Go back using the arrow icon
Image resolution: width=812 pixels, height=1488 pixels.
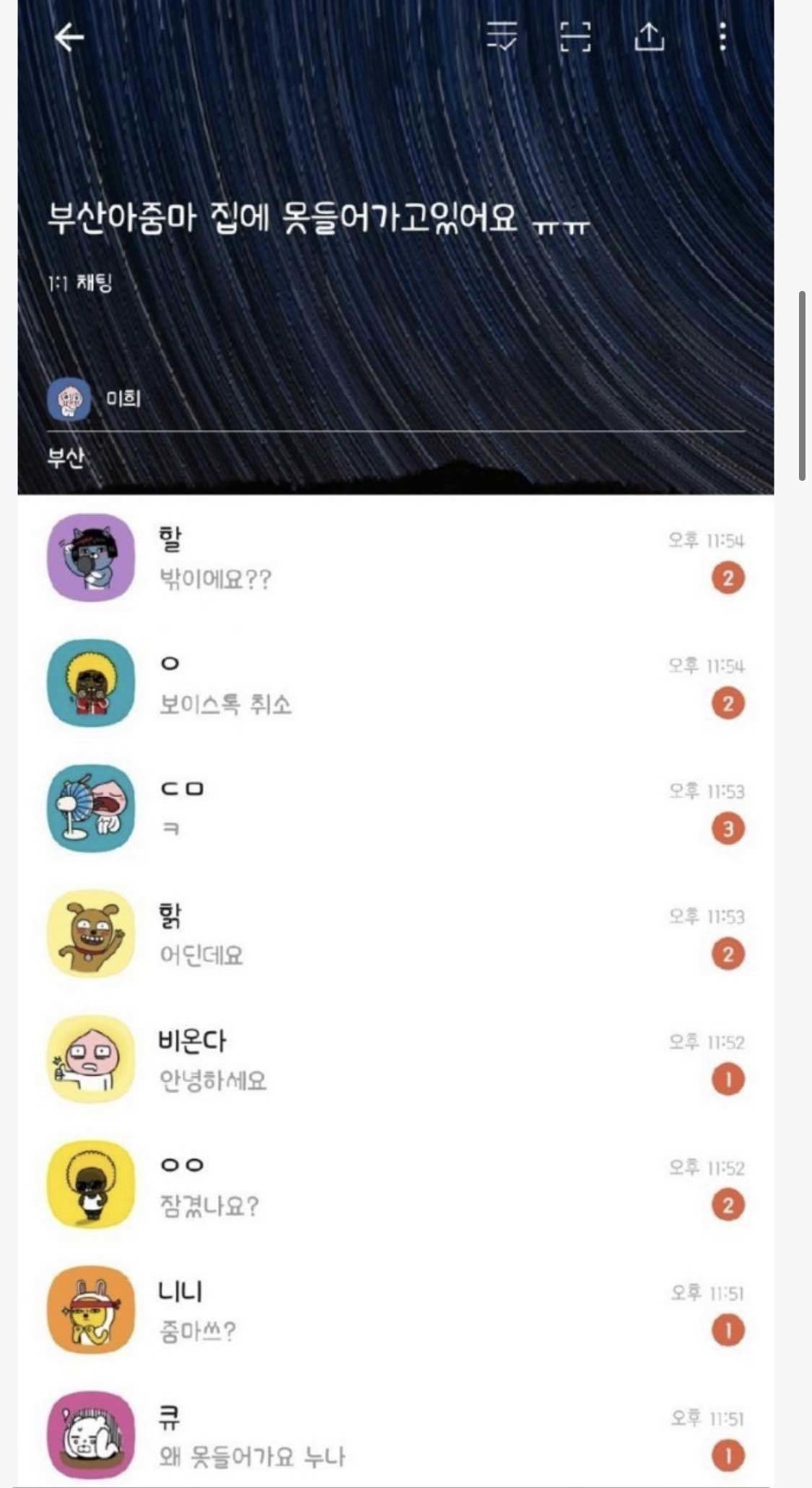click(69, 38)
